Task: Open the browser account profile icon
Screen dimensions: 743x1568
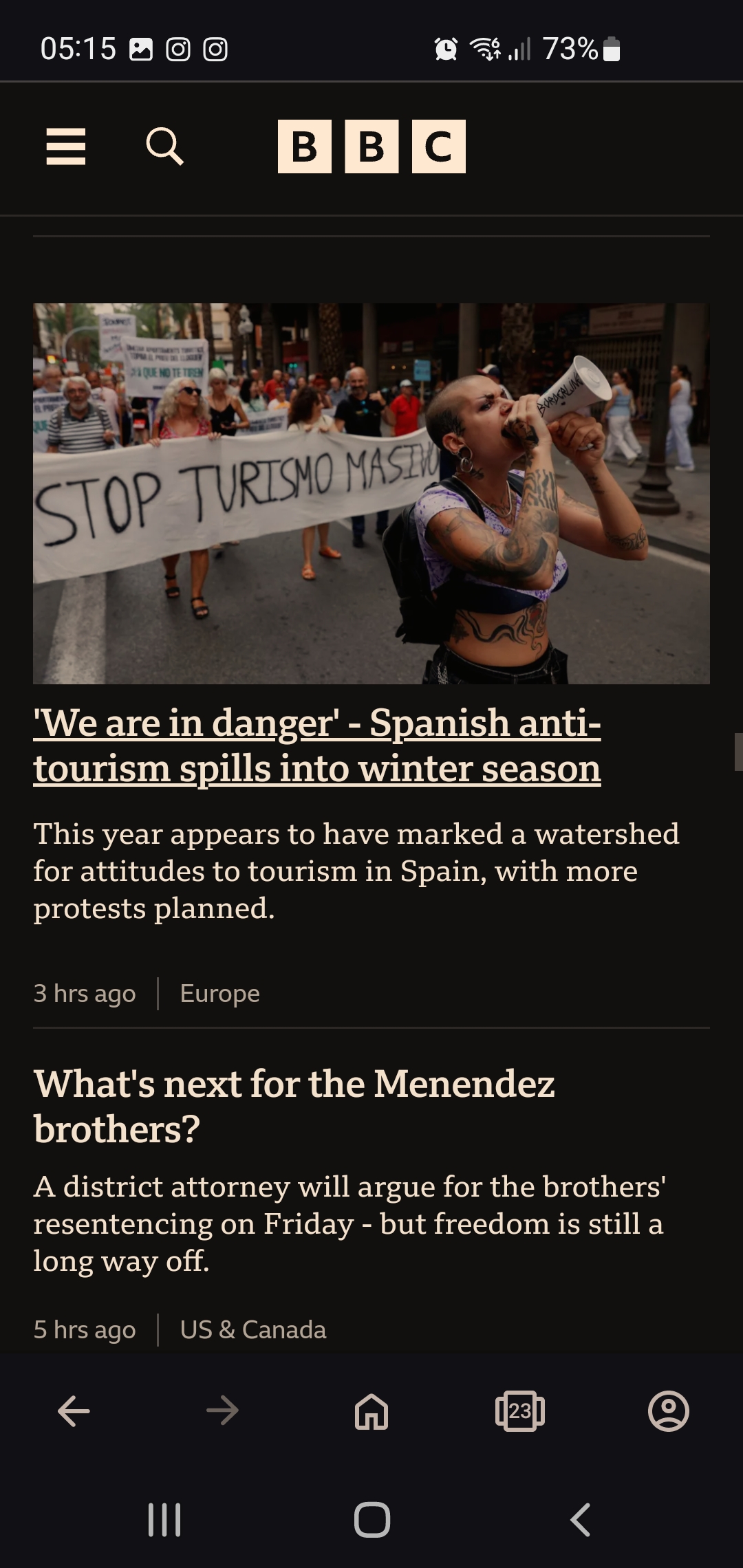Action: (669, 1411)
